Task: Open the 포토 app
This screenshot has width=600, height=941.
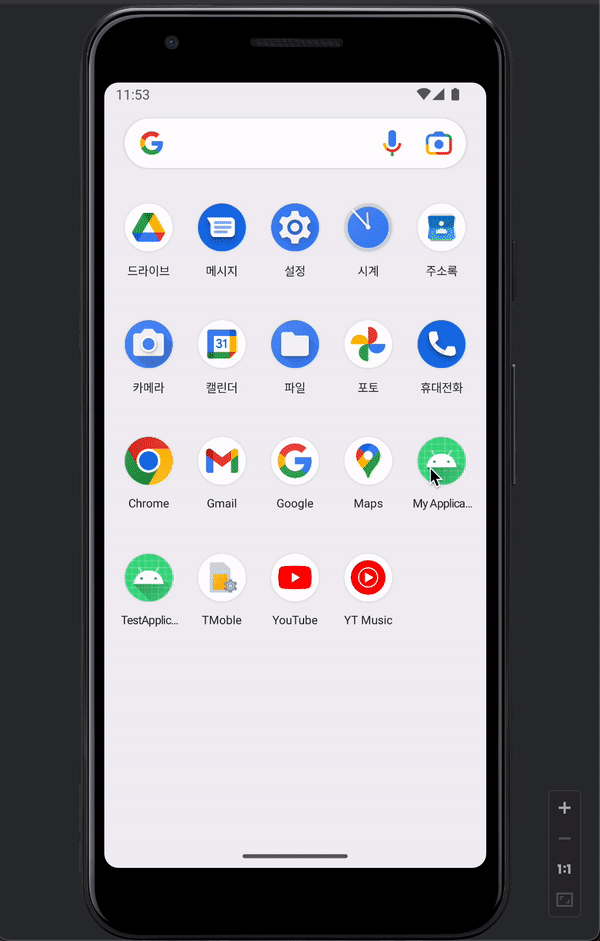Action: [368, 345]
